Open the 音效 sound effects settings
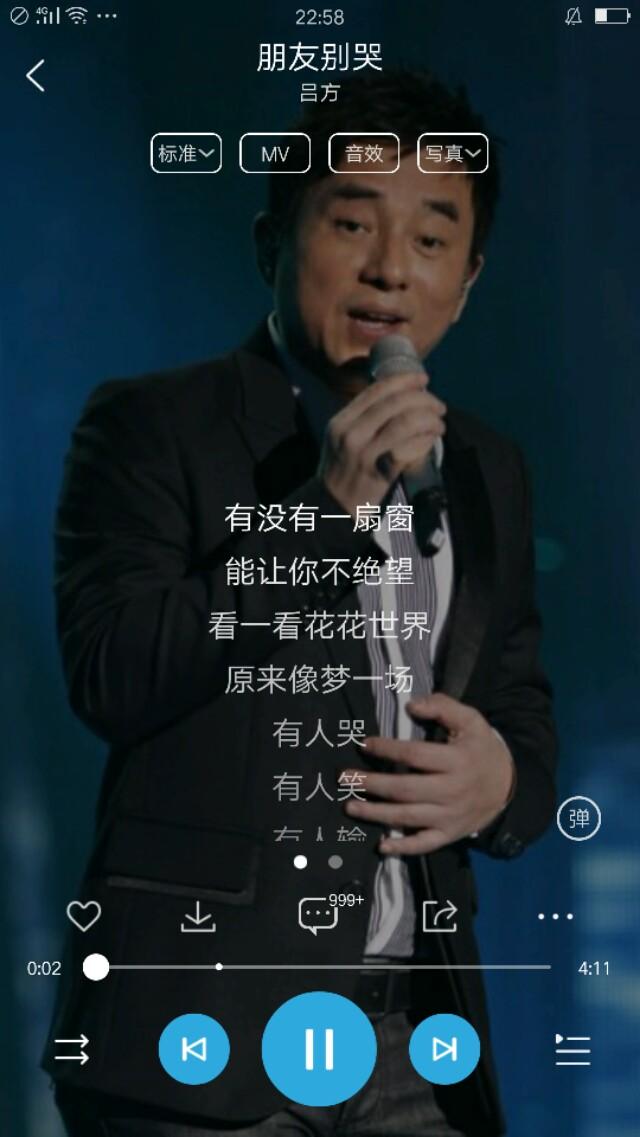 click(x=363, y=154)
